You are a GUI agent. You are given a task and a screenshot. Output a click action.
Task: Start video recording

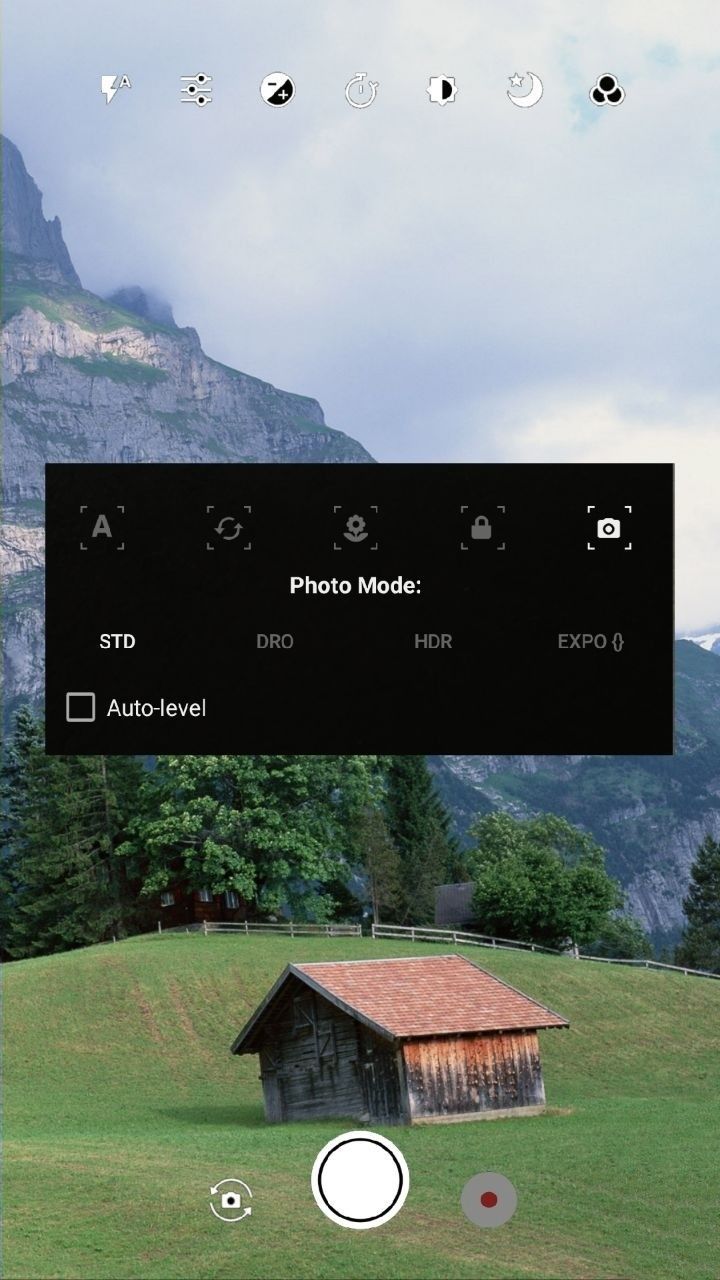click(488, 1199)
